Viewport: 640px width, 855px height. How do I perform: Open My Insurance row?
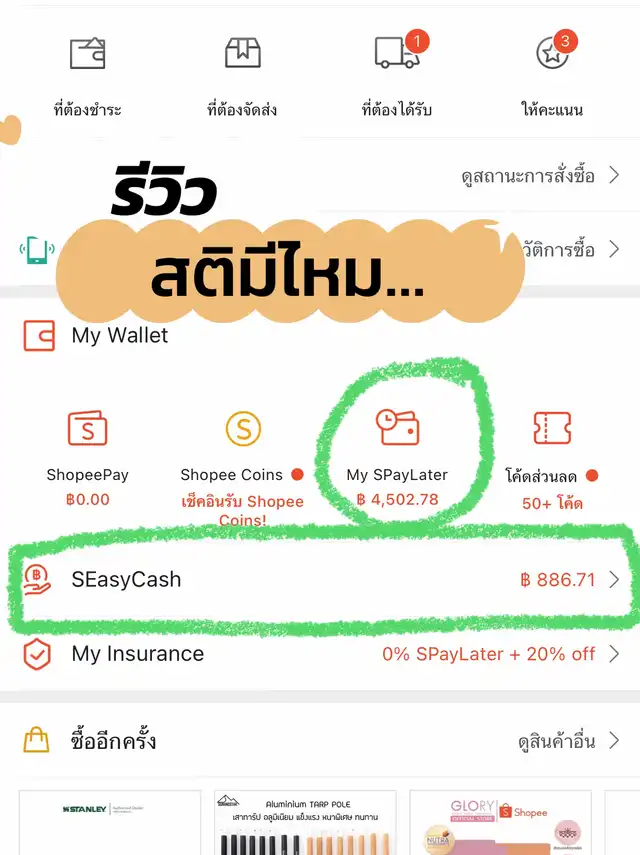coord(320,654)
